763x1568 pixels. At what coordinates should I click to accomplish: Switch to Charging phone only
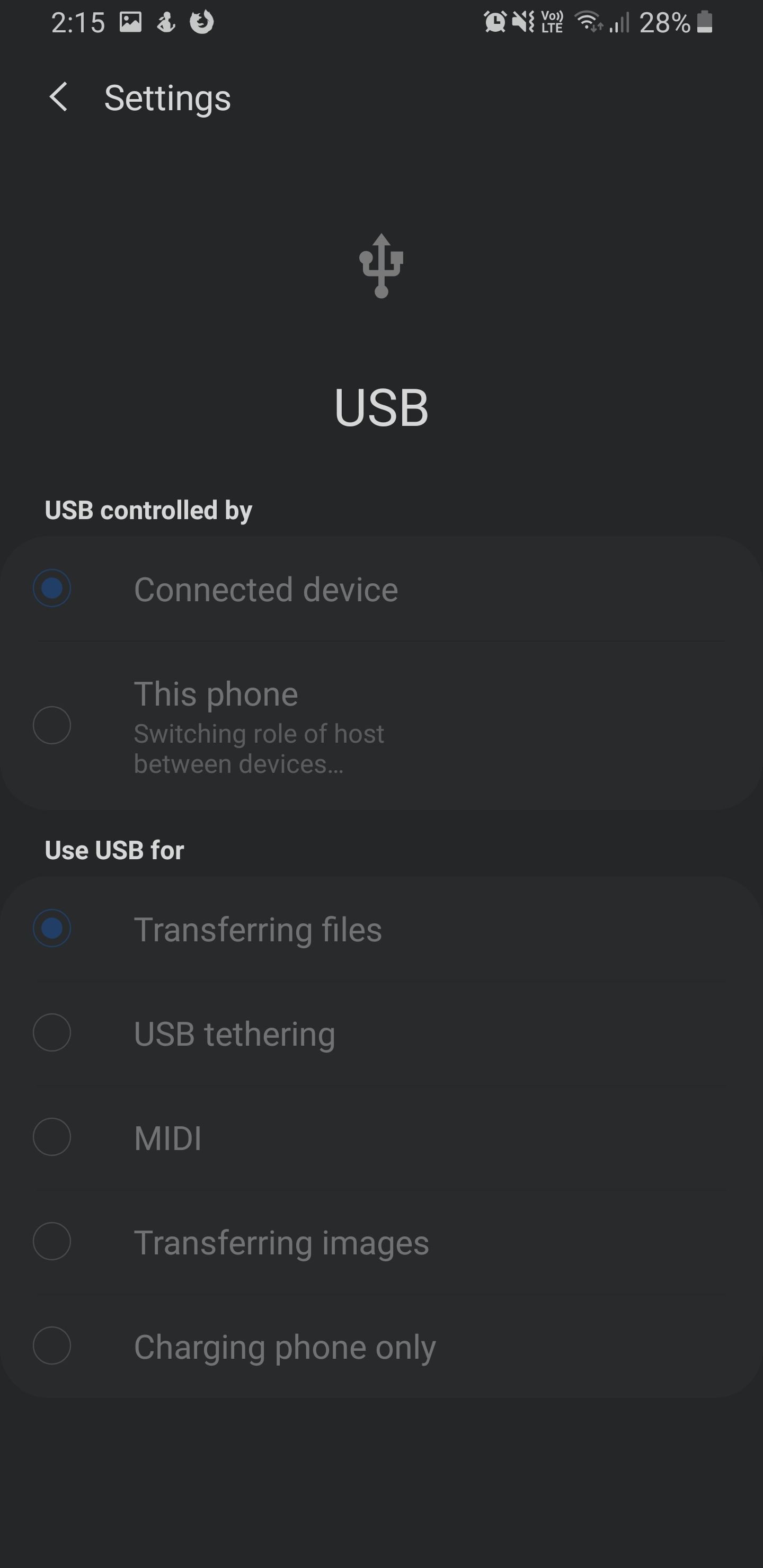52,1346
